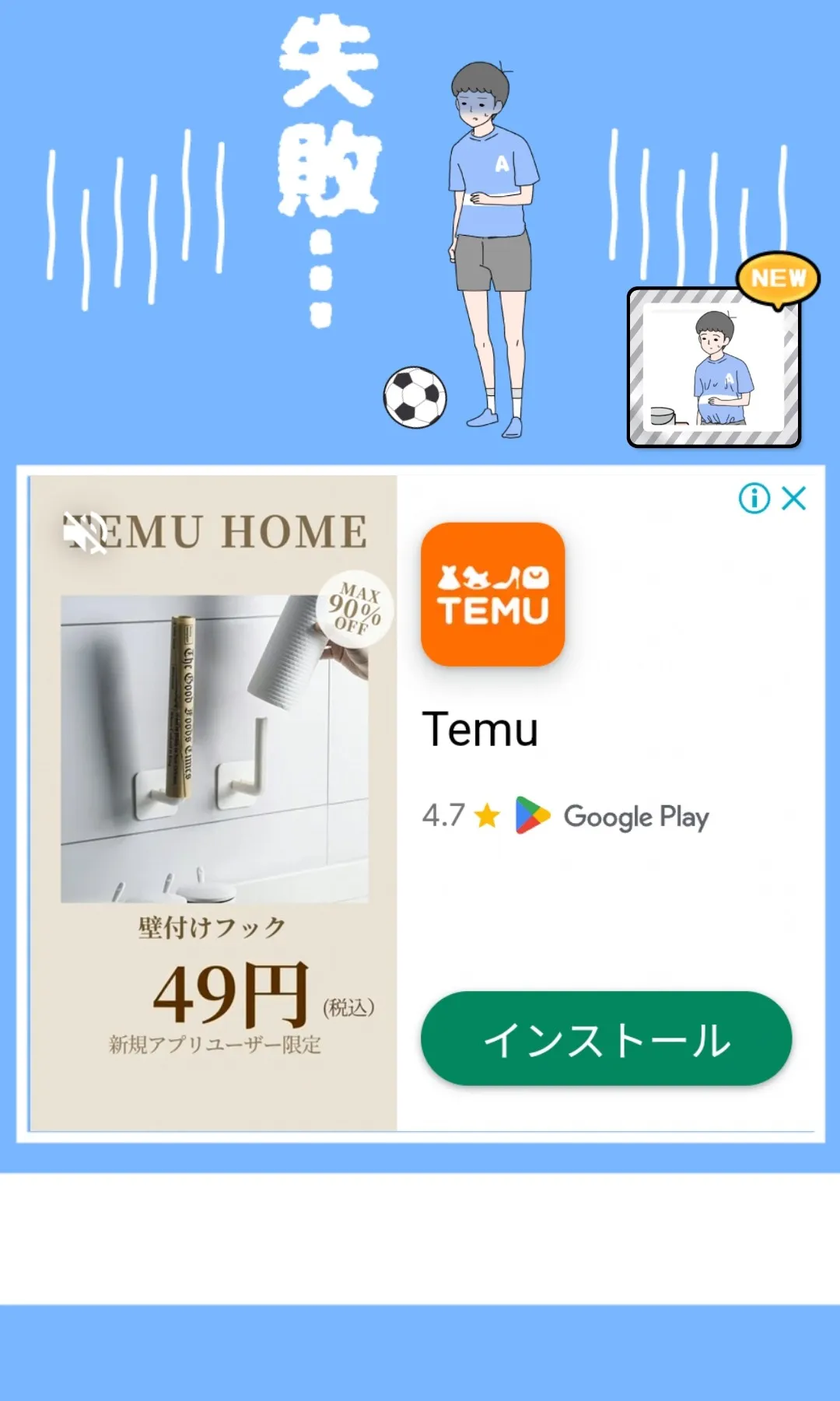
Task: Tap the Temu install button
Action: click(606, 1038)
